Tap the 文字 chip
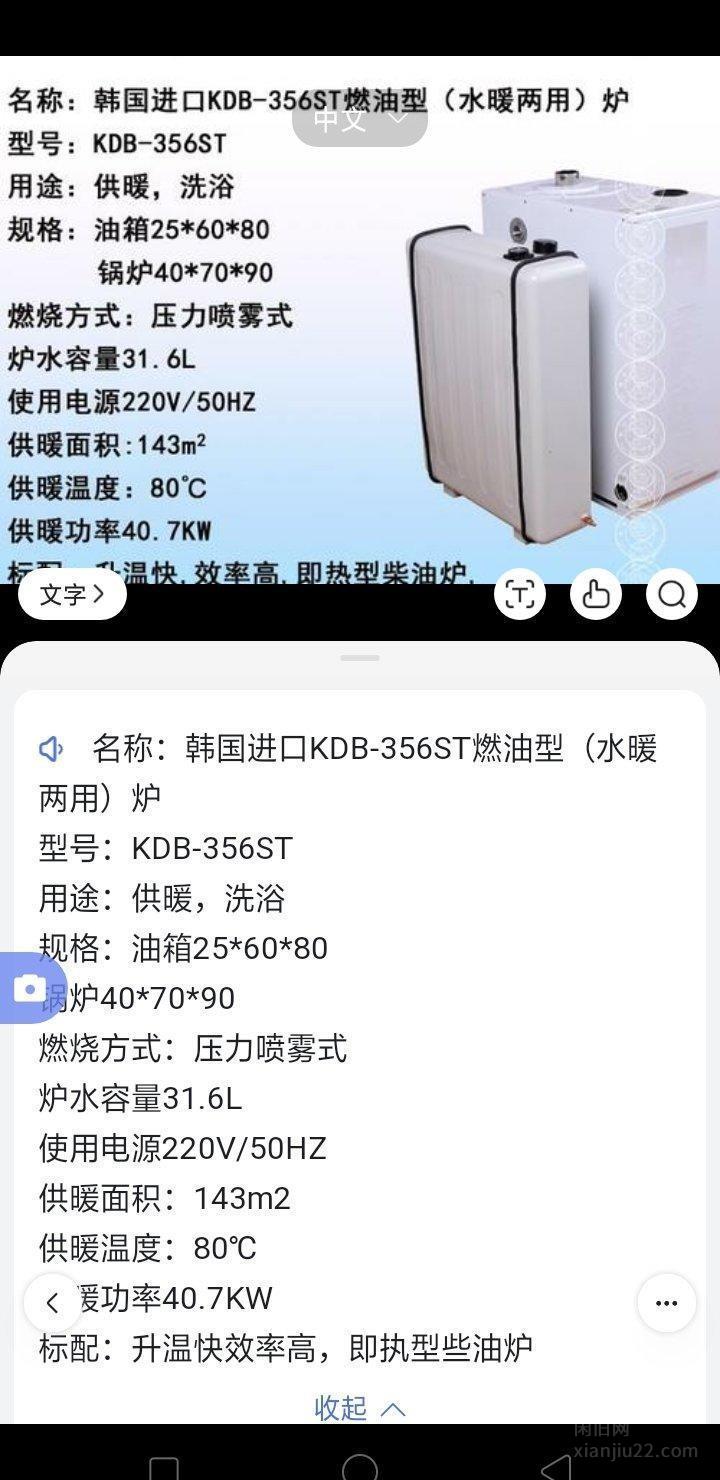Viewport: 720px width, 1480px height. coord(72,595)
